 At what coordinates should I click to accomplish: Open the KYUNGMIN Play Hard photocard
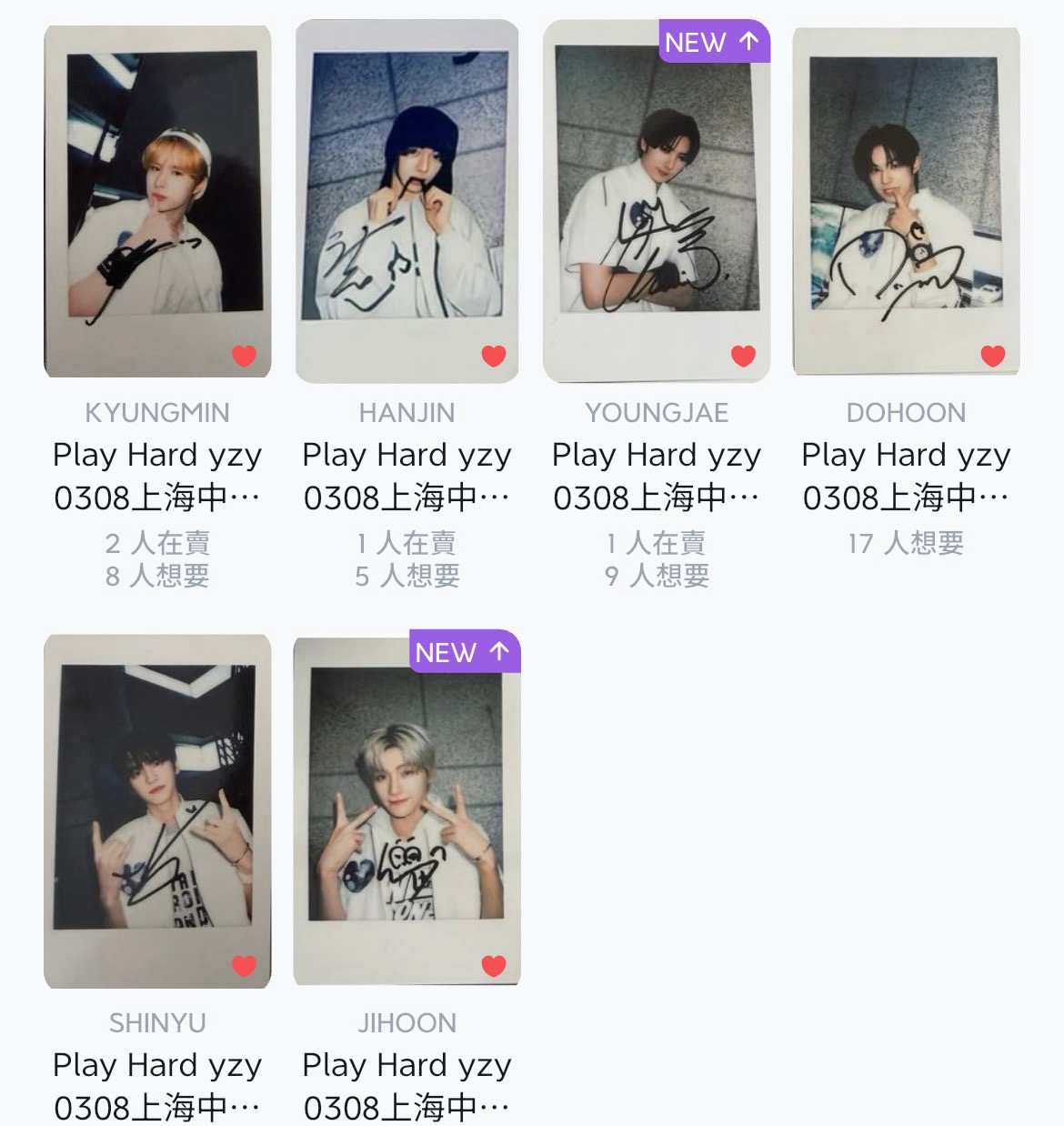tap(157, 200)
